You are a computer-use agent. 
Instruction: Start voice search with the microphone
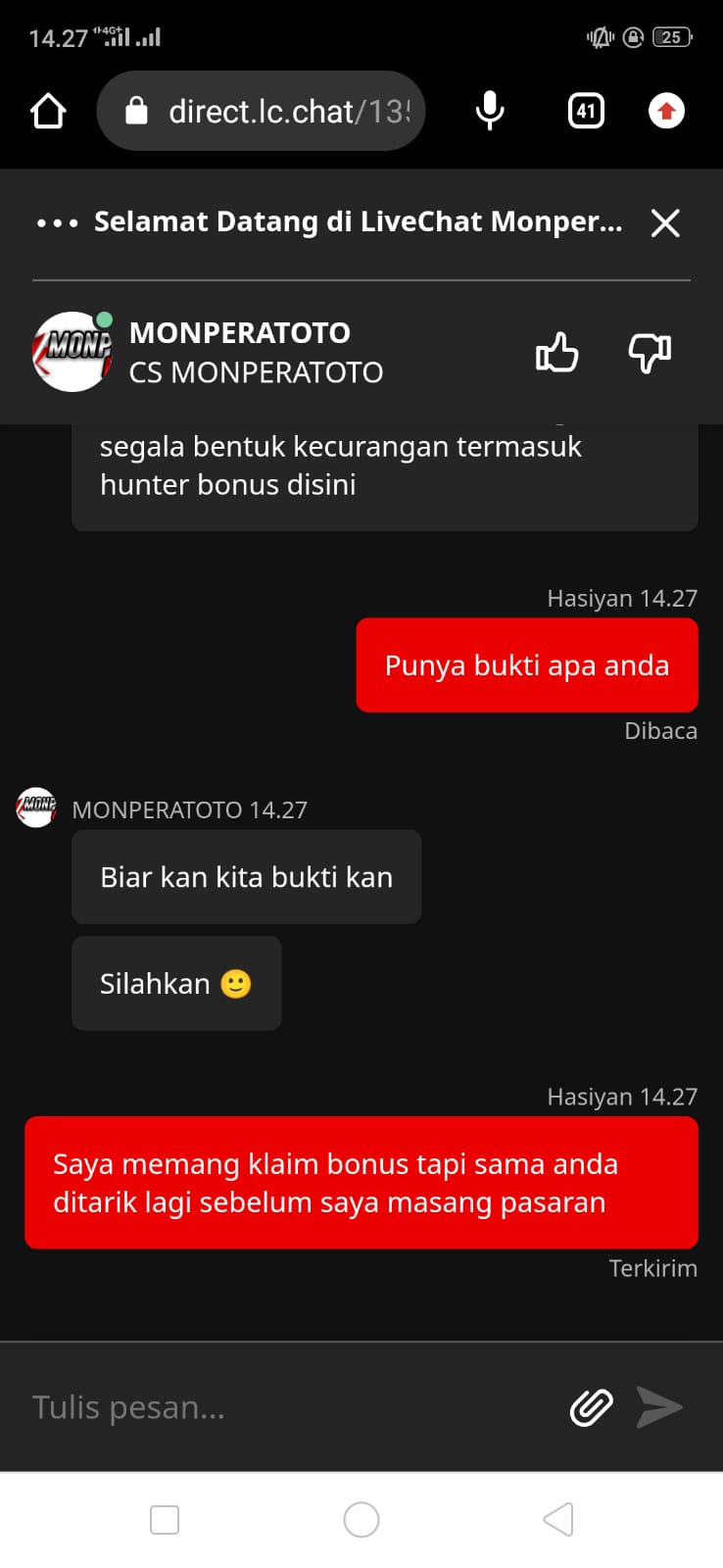tap(490, 111)
